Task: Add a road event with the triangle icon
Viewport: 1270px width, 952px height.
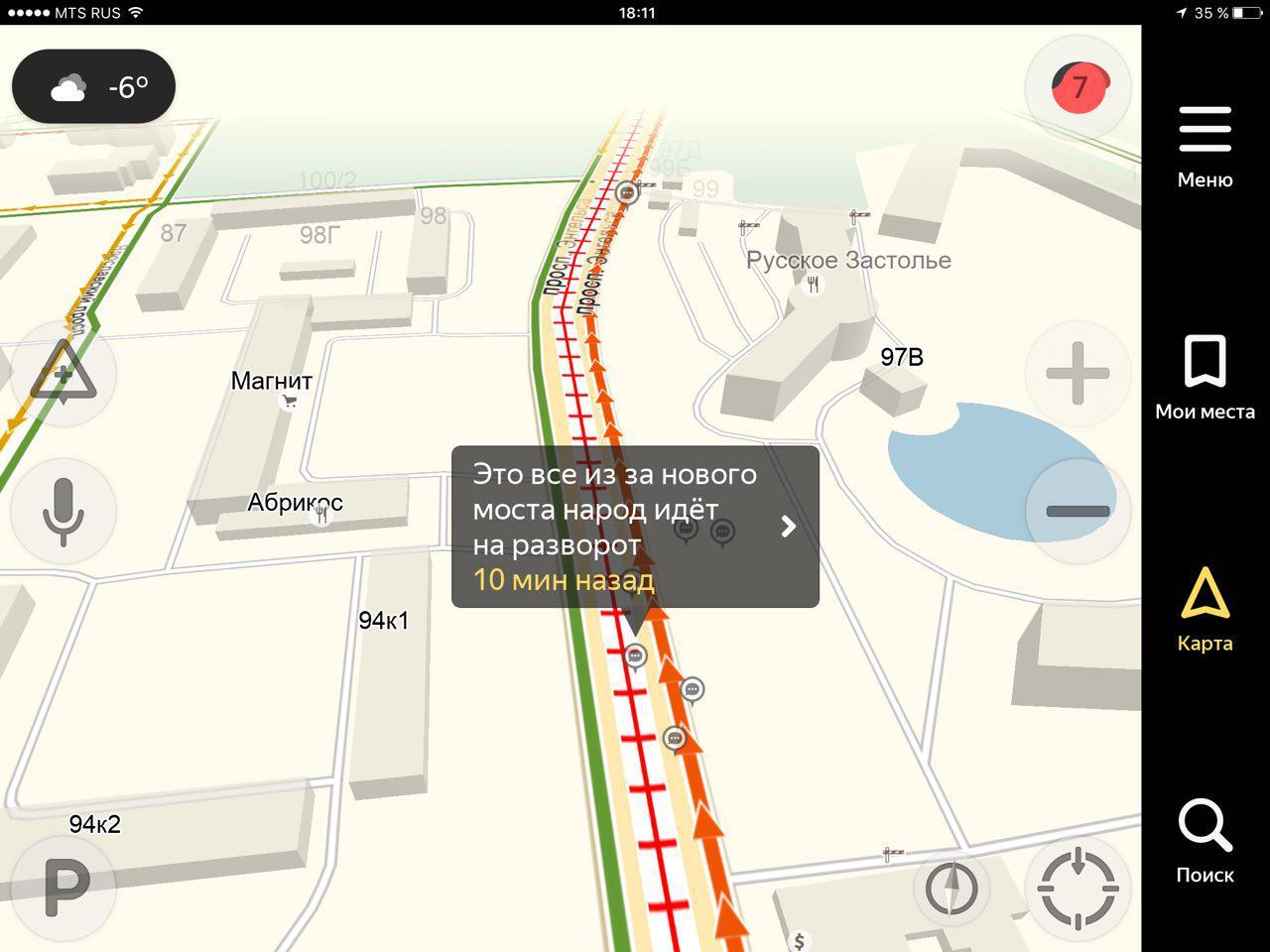Action: 63,375
